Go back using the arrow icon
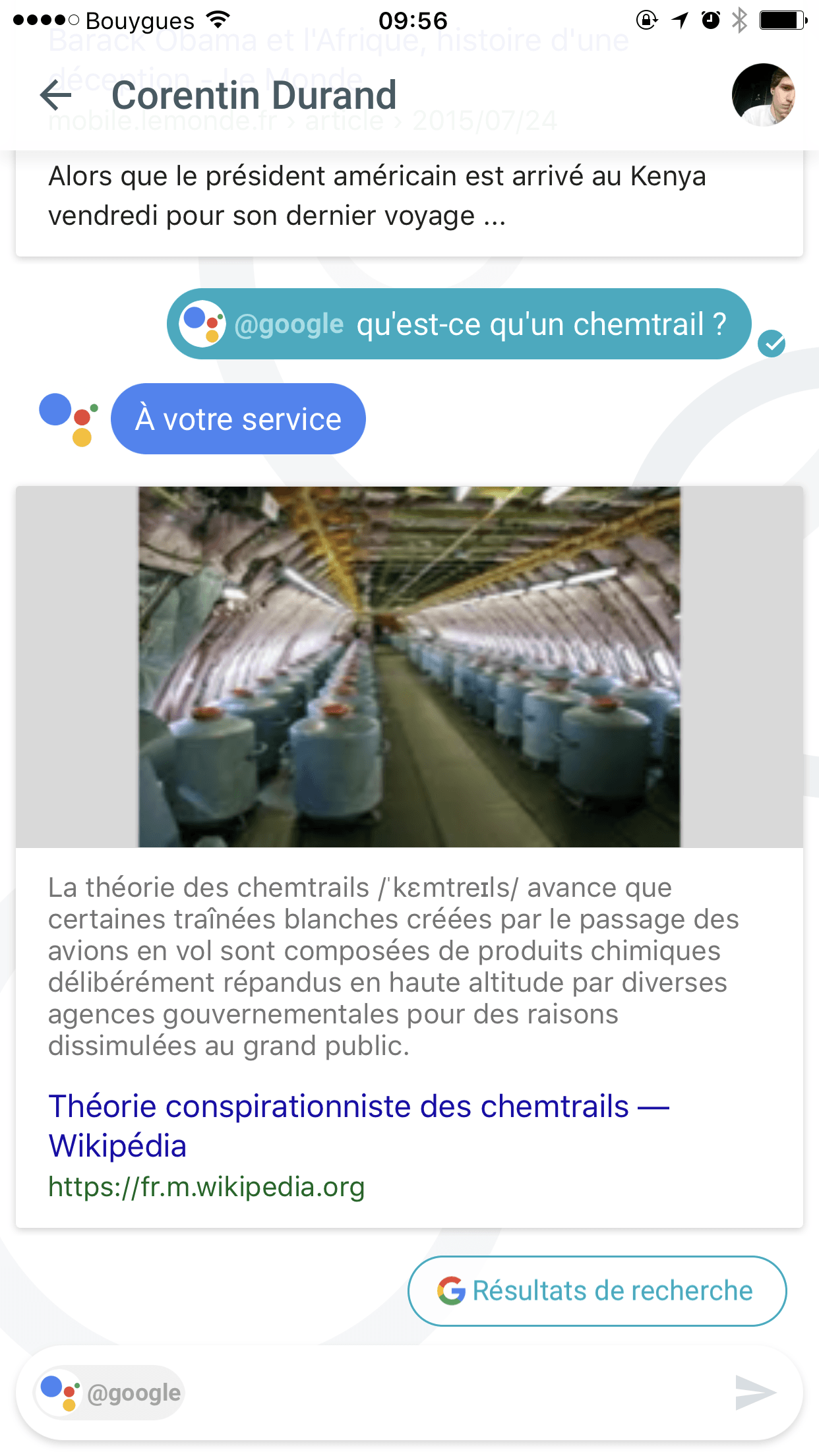The height and width of the screenshot is (1456, 819). point(55,95)
